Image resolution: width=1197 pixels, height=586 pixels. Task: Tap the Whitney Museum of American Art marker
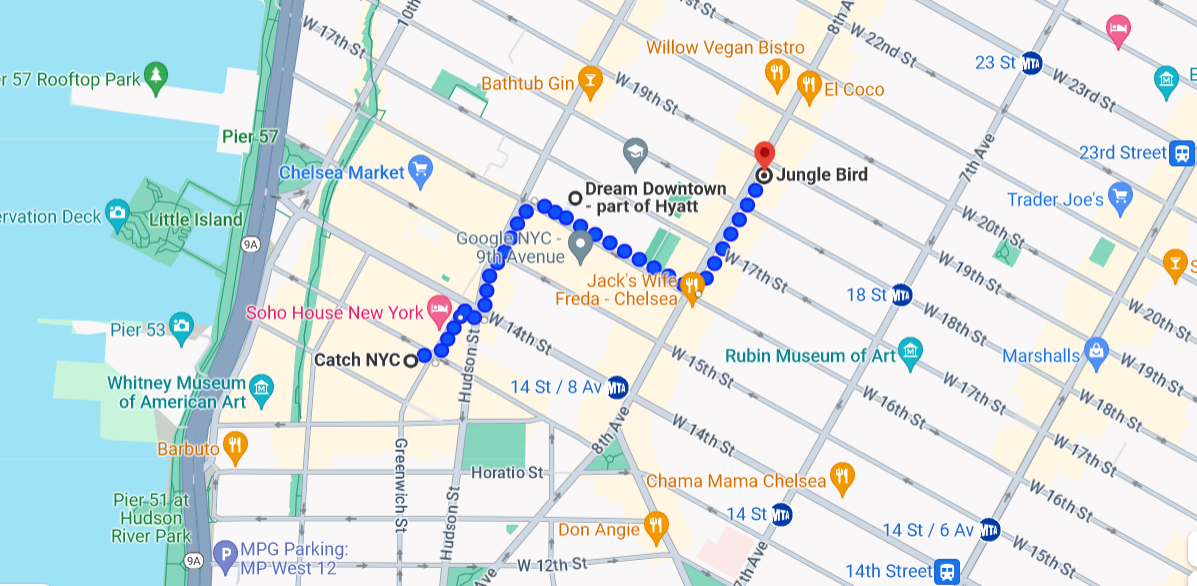(261, 388)
